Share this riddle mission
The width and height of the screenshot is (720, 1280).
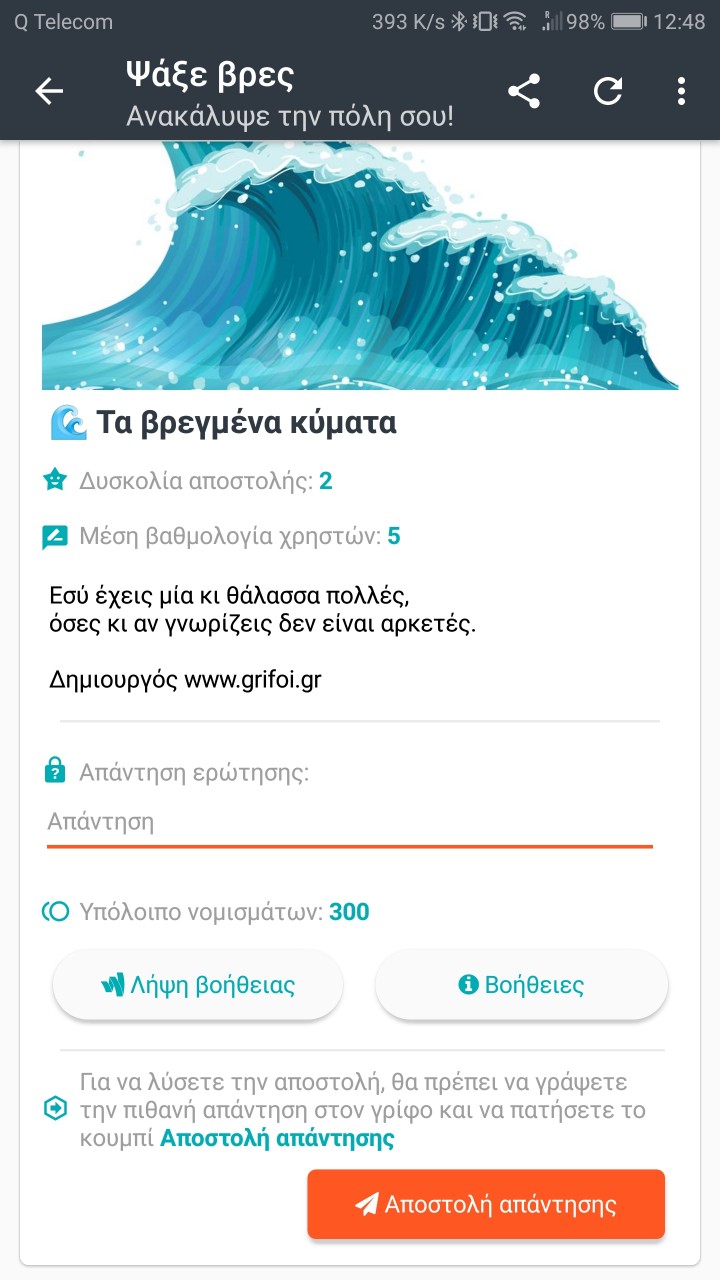coord(524,91)
